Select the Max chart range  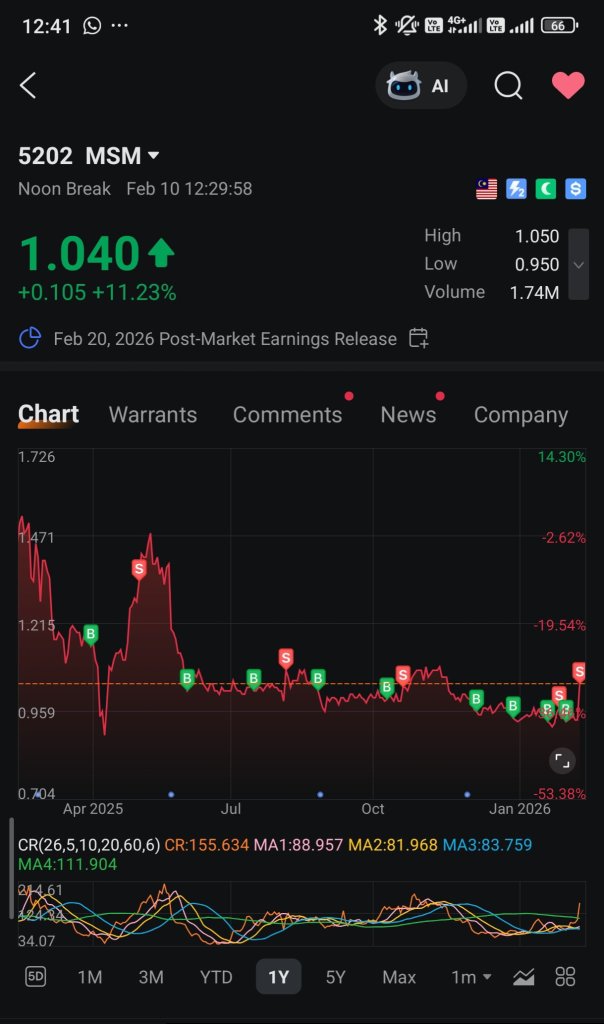pos(399,977)
